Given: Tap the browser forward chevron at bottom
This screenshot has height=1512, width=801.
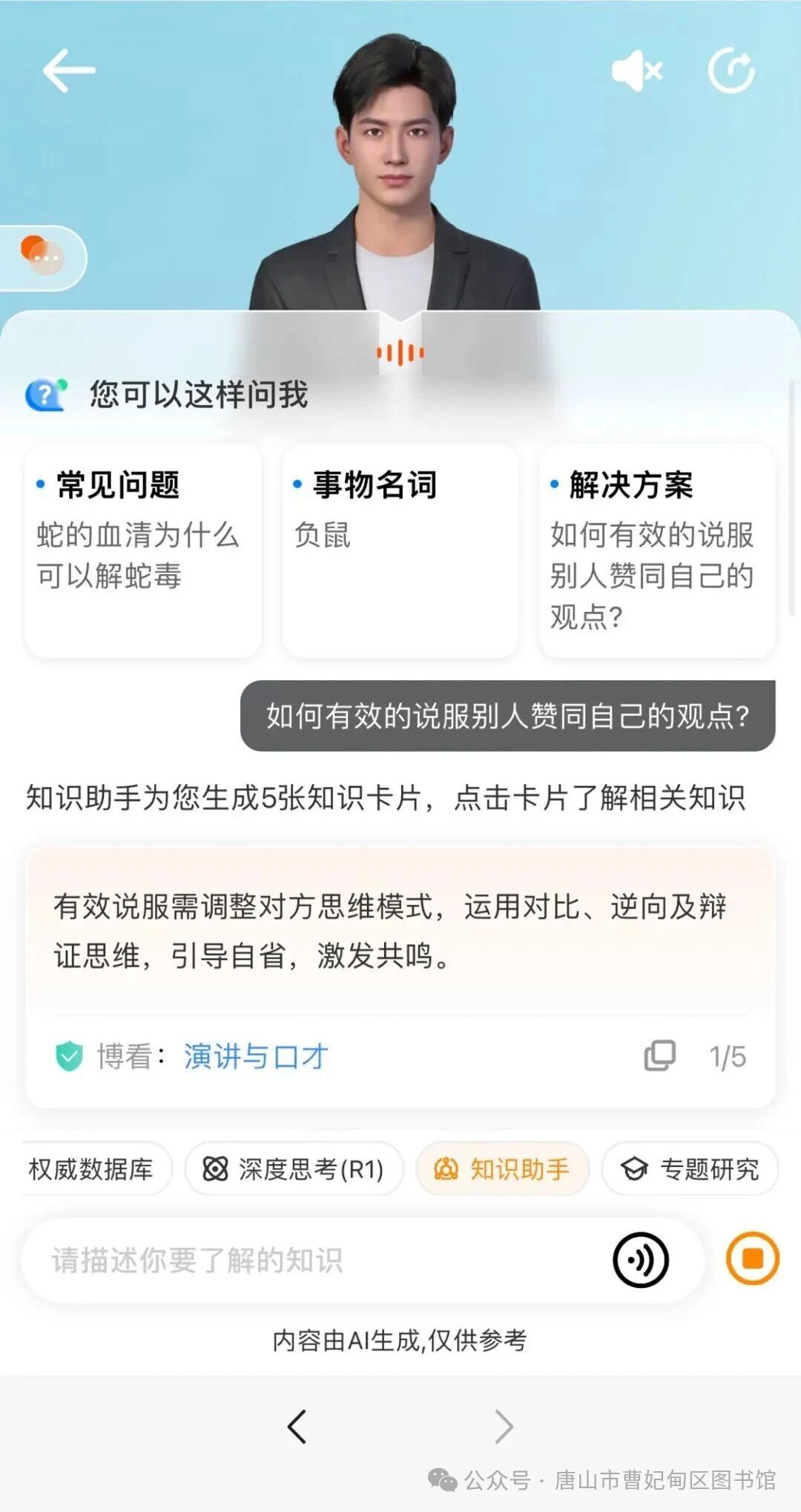Looking at the screenshot, I should (x=504, y=1426).
